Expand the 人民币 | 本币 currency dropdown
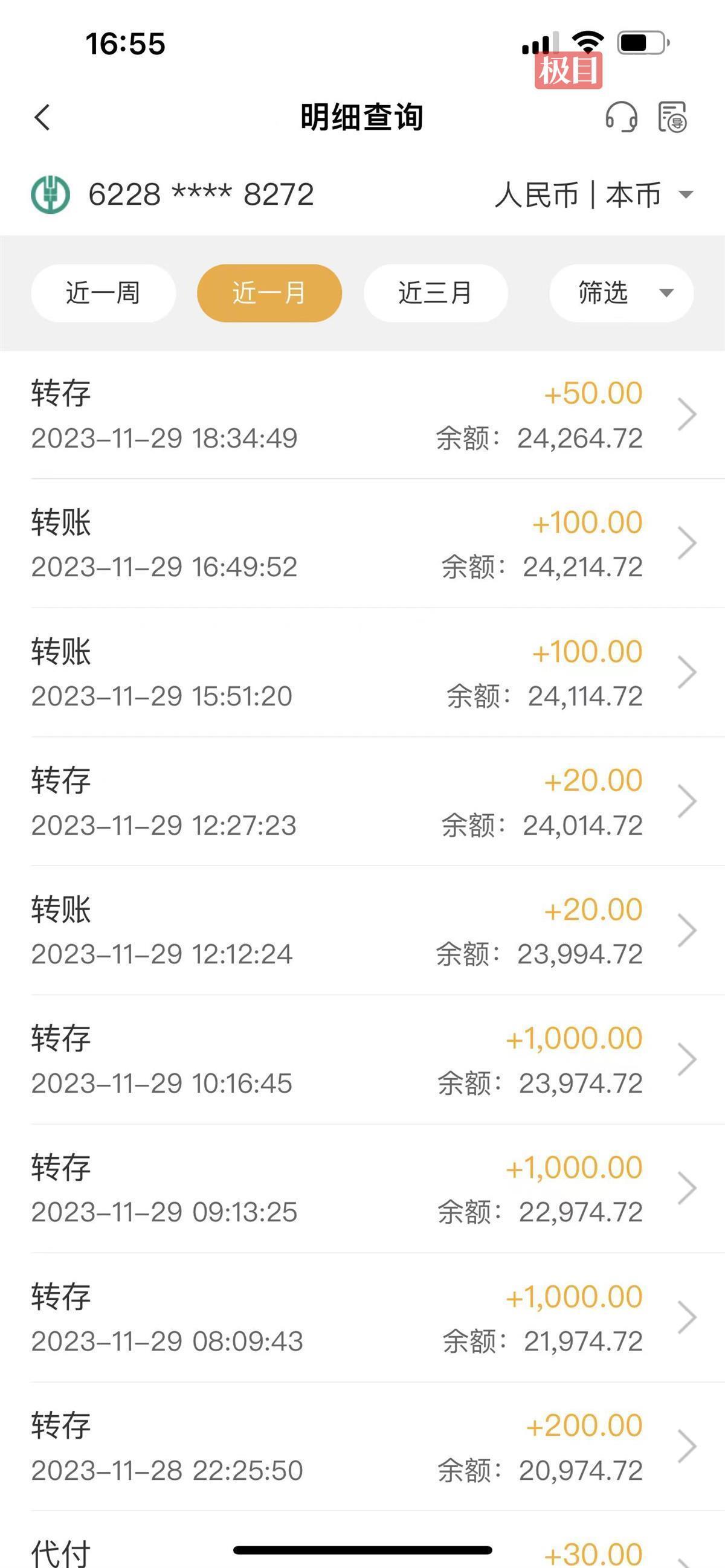725x1568 pixels. click(x=594, y=195)
